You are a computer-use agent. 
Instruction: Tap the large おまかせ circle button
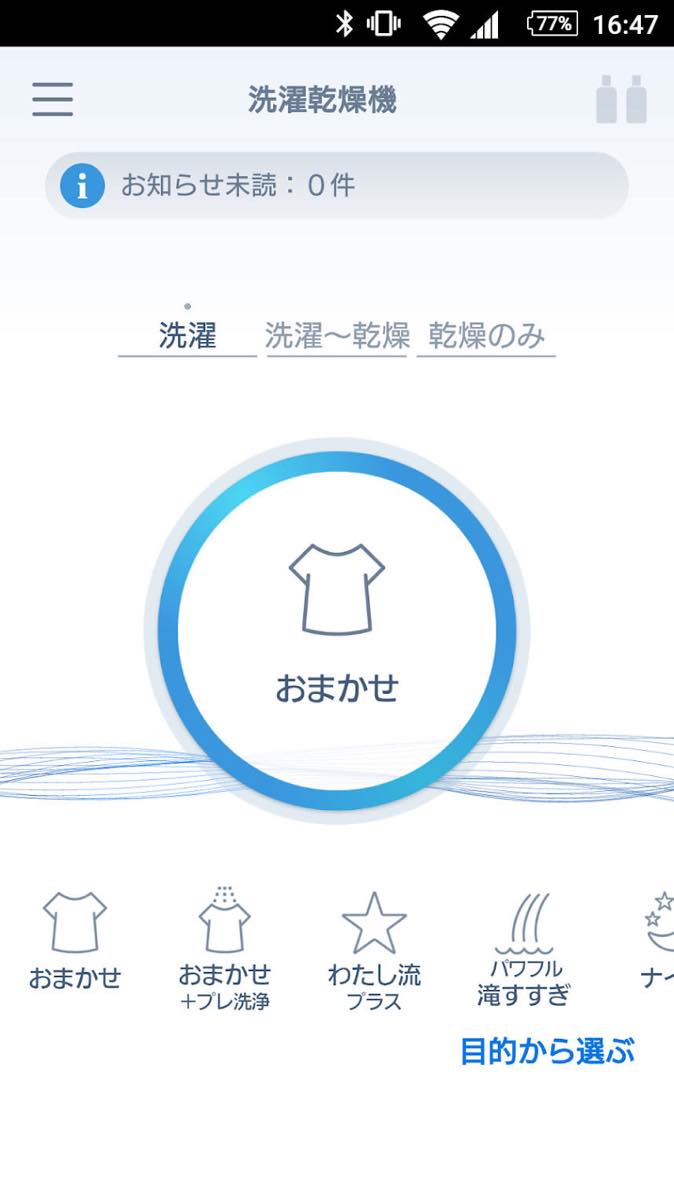coord(337,630)
